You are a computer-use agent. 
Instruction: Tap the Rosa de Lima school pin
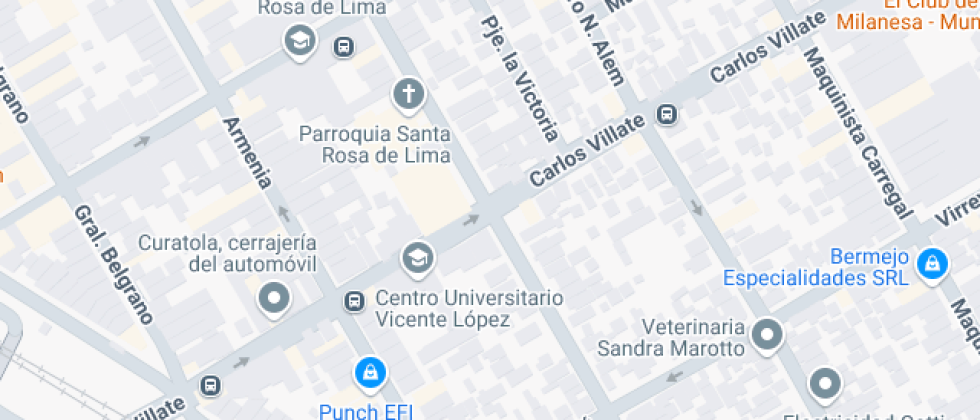[x=298, y=42]
